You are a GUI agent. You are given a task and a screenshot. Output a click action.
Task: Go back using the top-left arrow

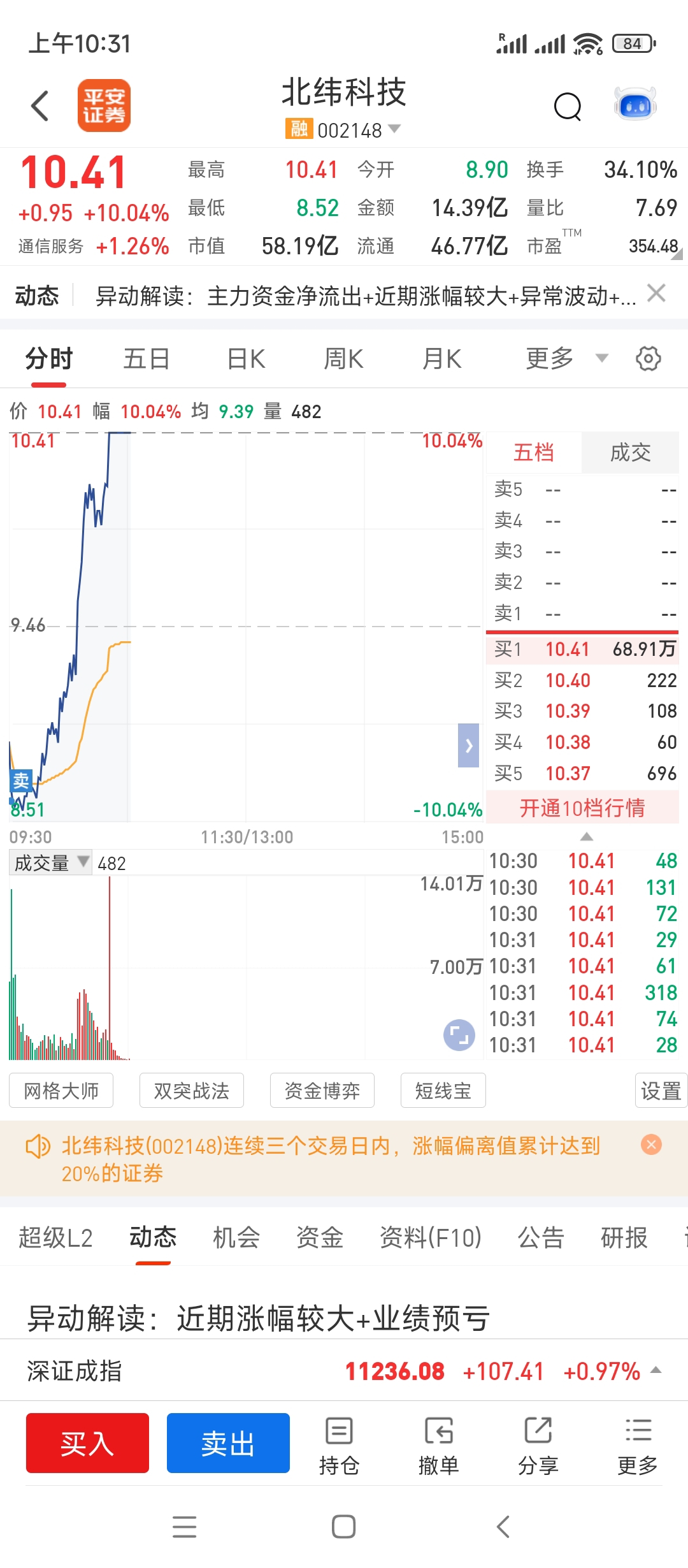[x=40, y=106]
